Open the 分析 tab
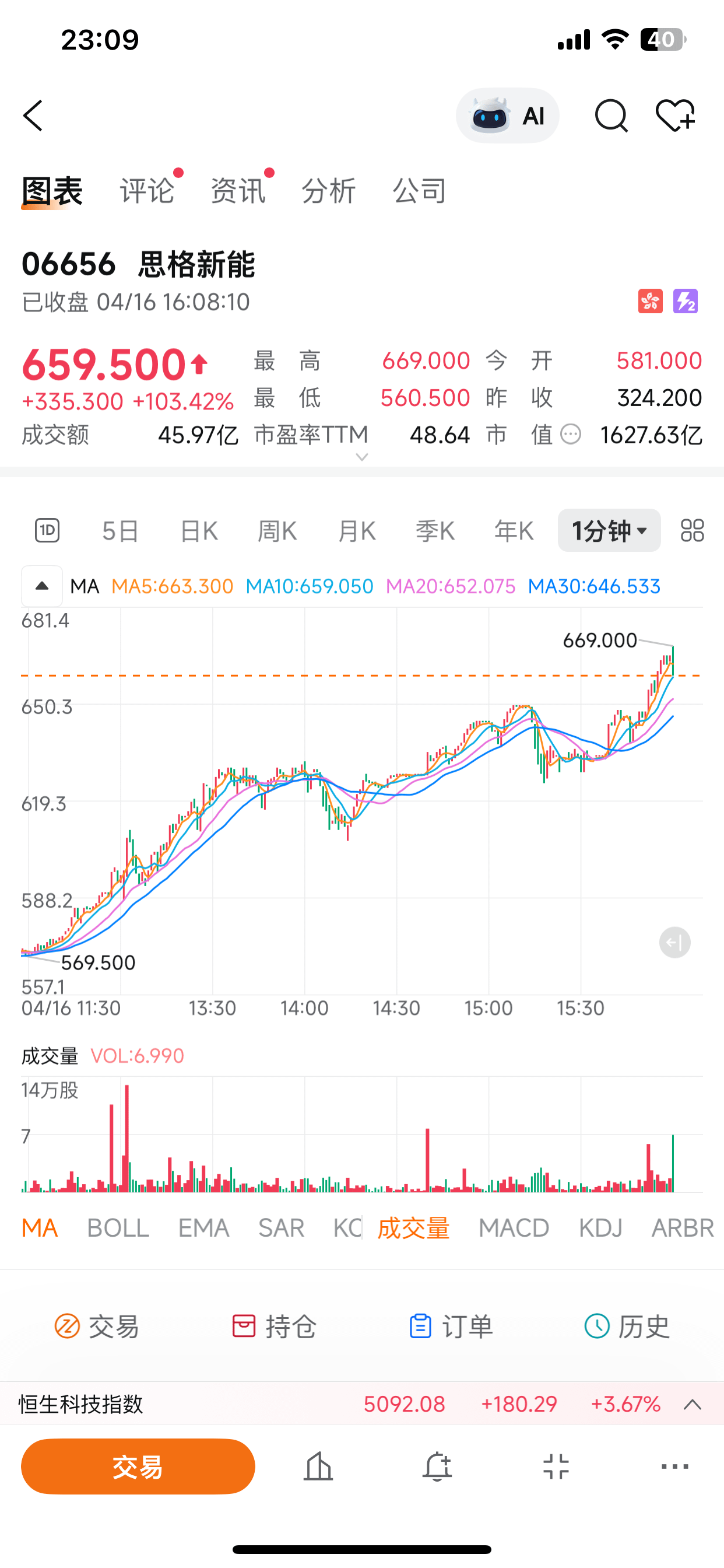This screenshot has height=1568, width=724. click(x=329, y=191)
